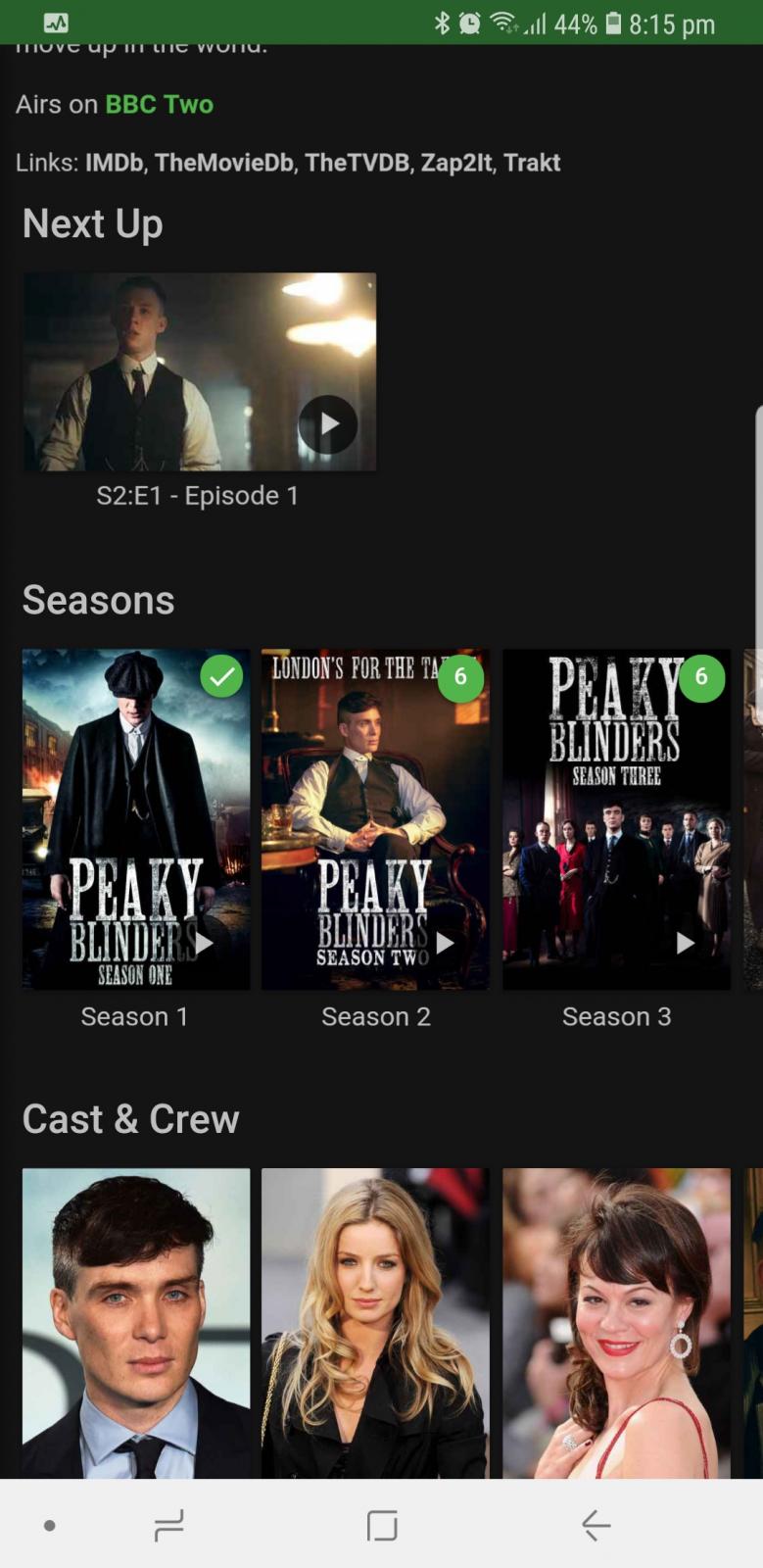The width and height of the screenshot is (763, 1568).
Task: Open the TheMovieDb link
Action: click(x=224, y=163)
